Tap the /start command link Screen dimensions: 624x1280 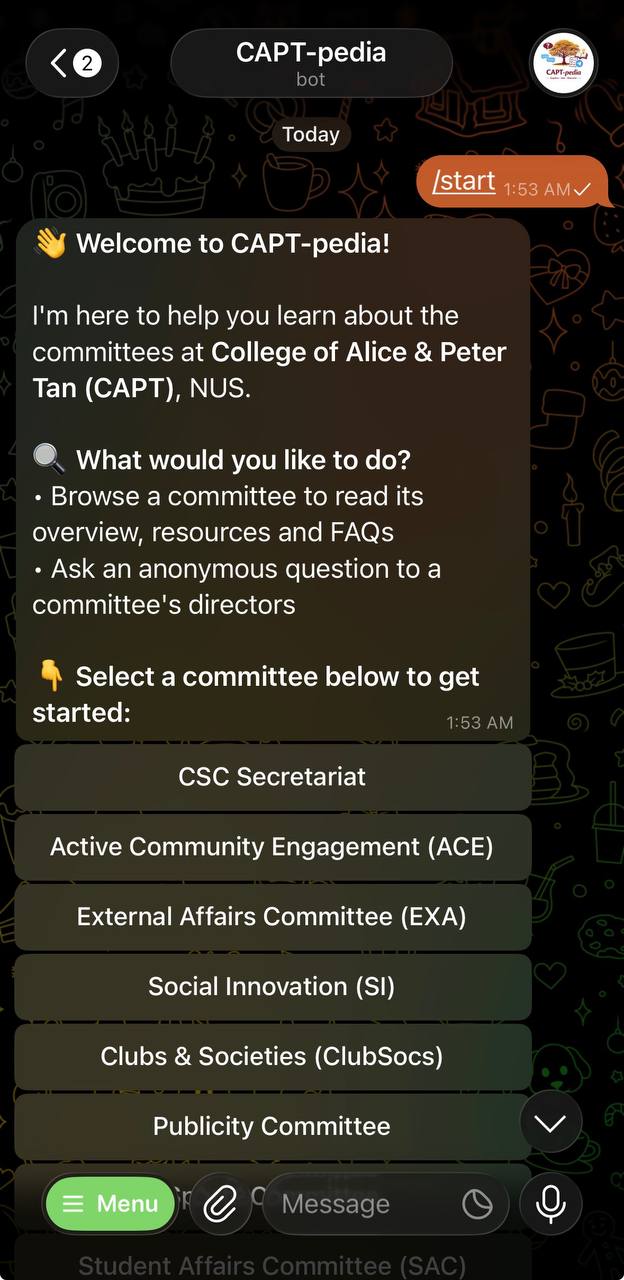(464, 181)
